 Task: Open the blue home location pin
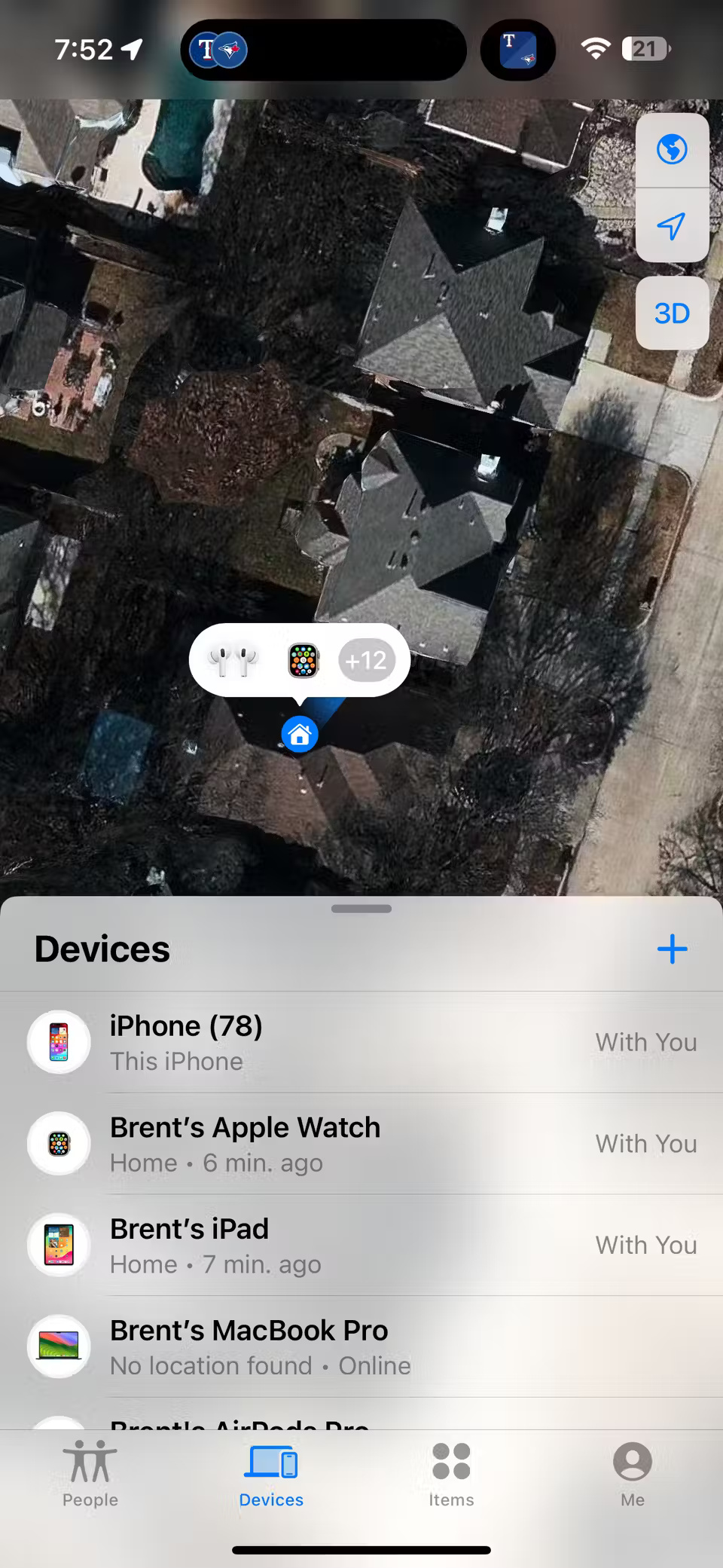click(299, 734)
